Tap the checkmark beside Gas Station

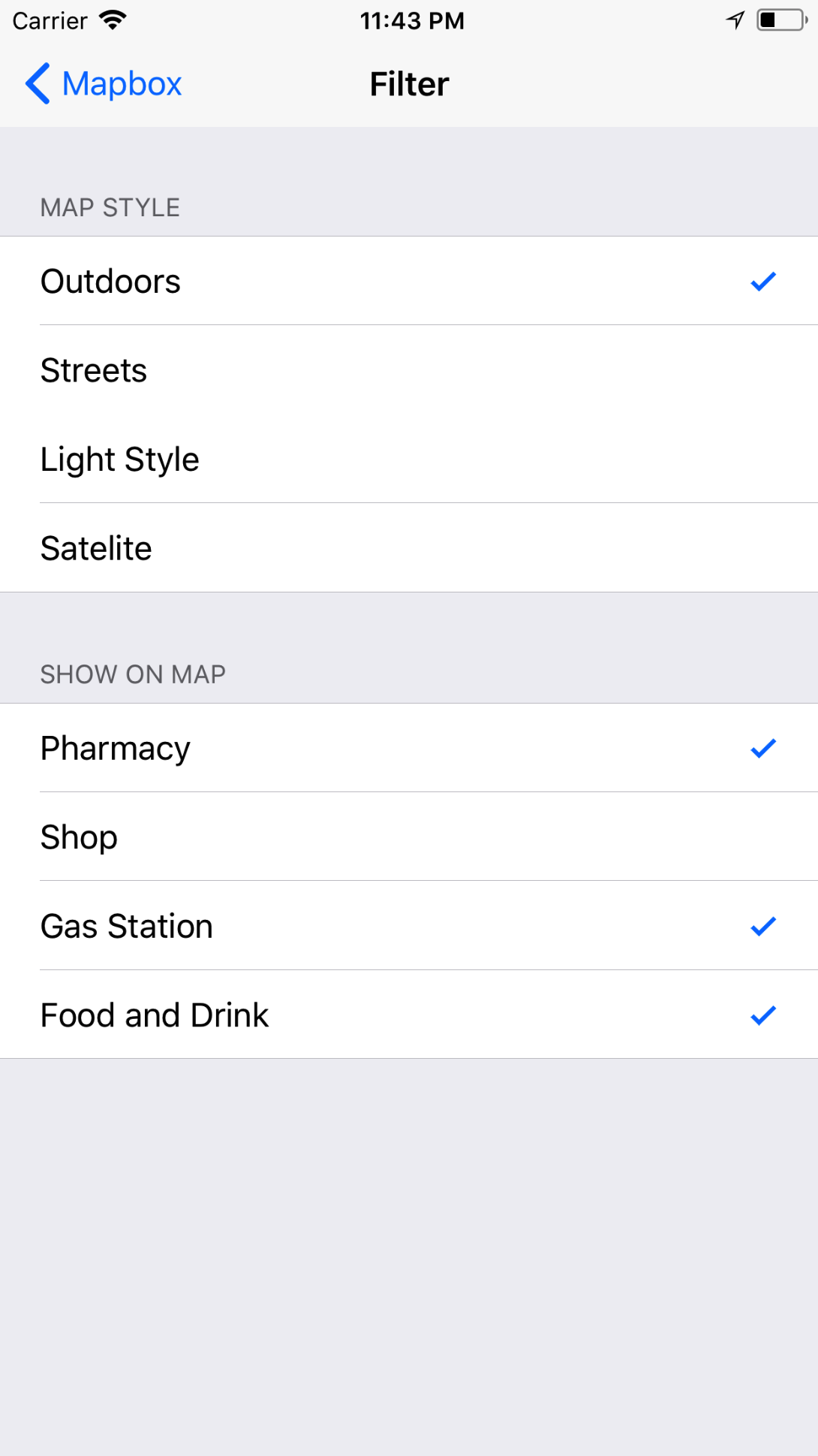(x=762, y=925)
